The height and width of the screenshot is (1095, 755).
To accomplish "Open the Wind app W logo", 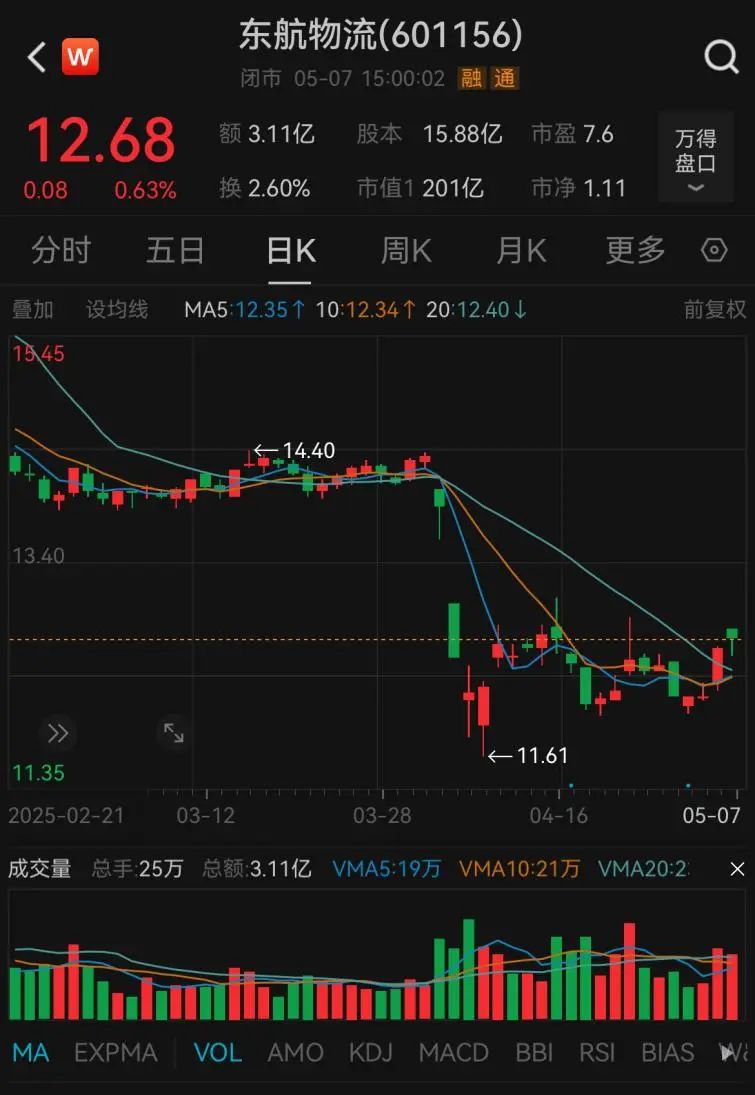I will [81, 57].
